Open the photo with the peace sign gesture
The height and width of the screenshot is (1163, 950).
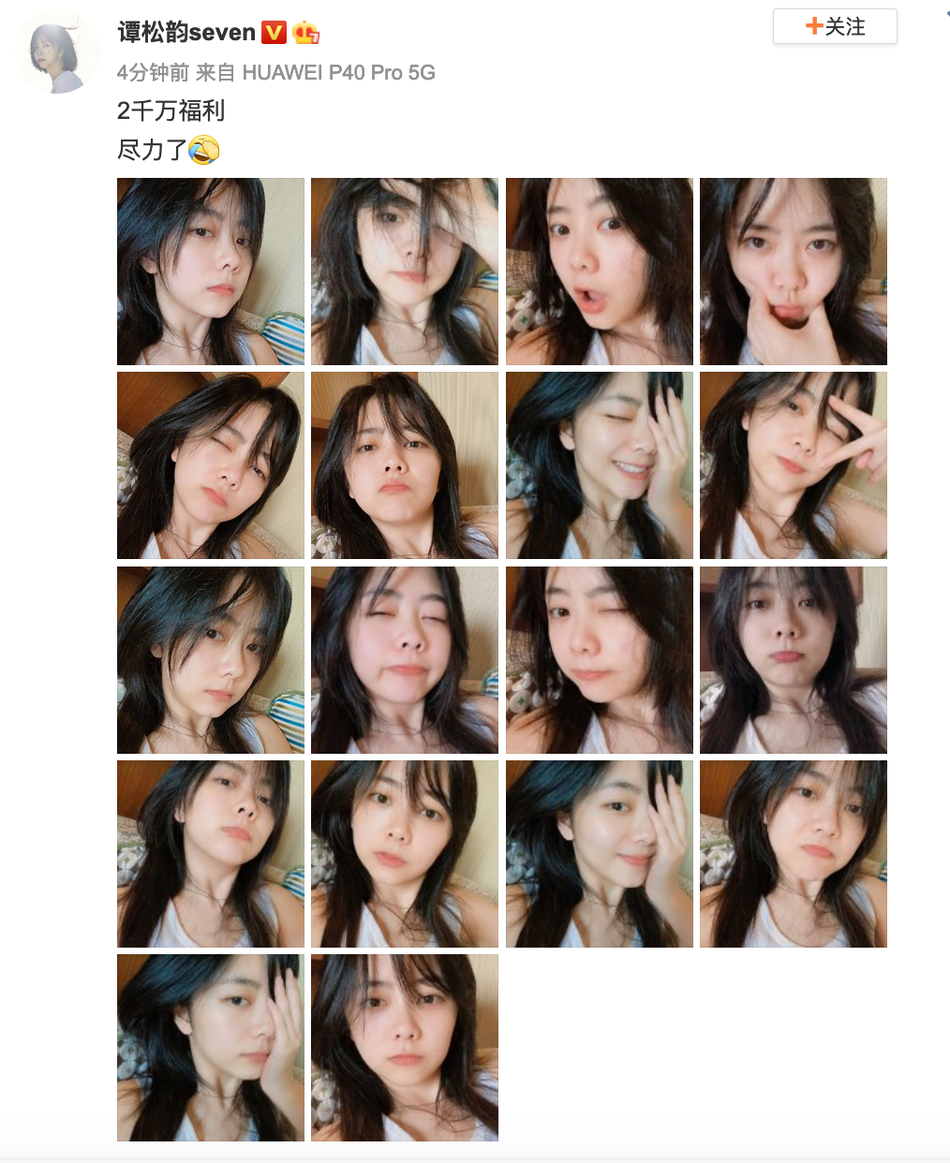(793, 465)
